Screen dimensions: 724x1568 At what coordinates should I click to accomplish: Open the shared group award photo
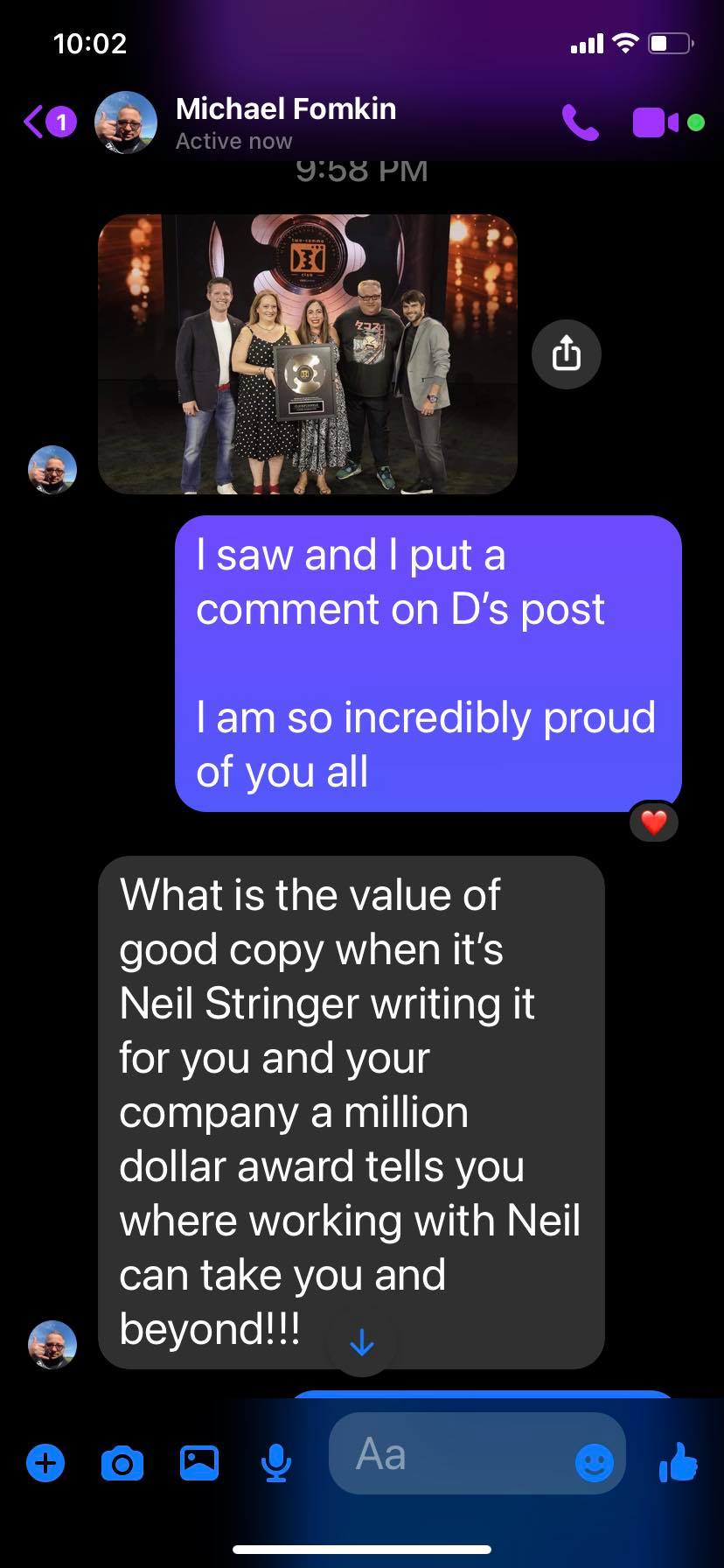coord(307,354)
